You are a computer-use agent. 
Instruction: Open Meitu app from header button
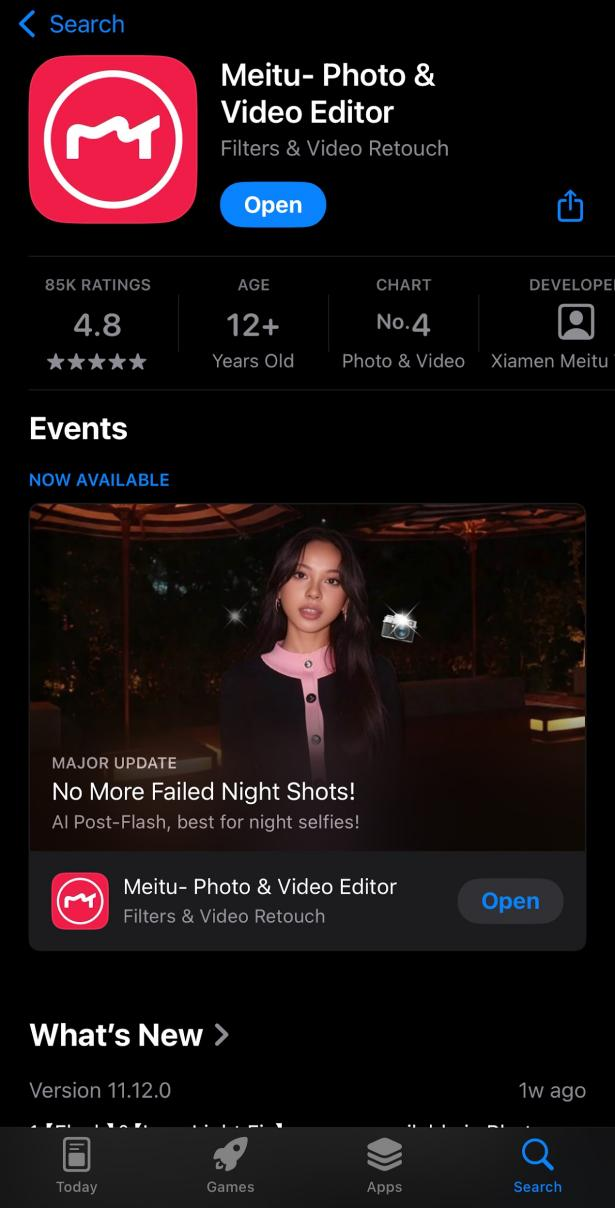(273, 205)
